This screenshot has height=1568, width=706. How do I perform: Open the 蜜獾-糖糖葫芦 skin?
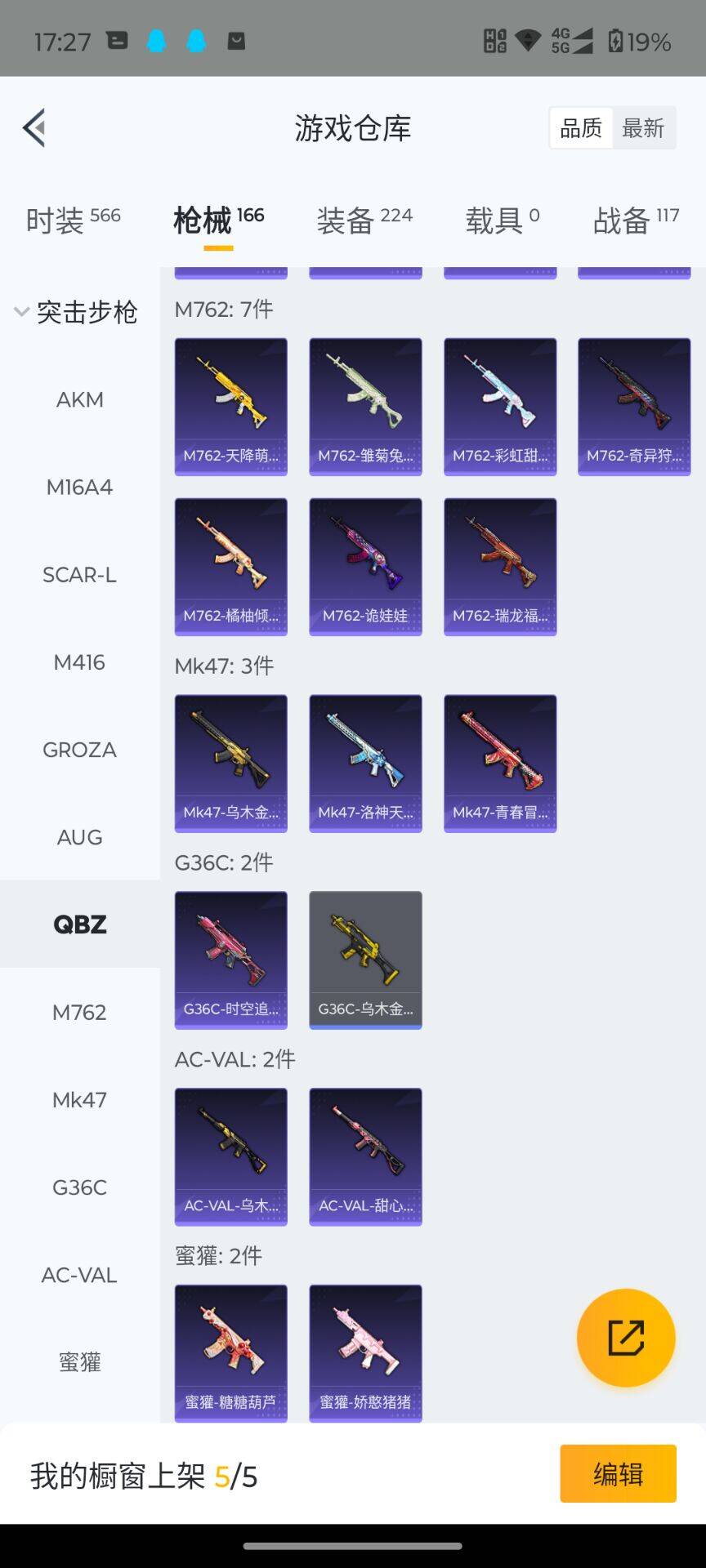pos(231,1353)
